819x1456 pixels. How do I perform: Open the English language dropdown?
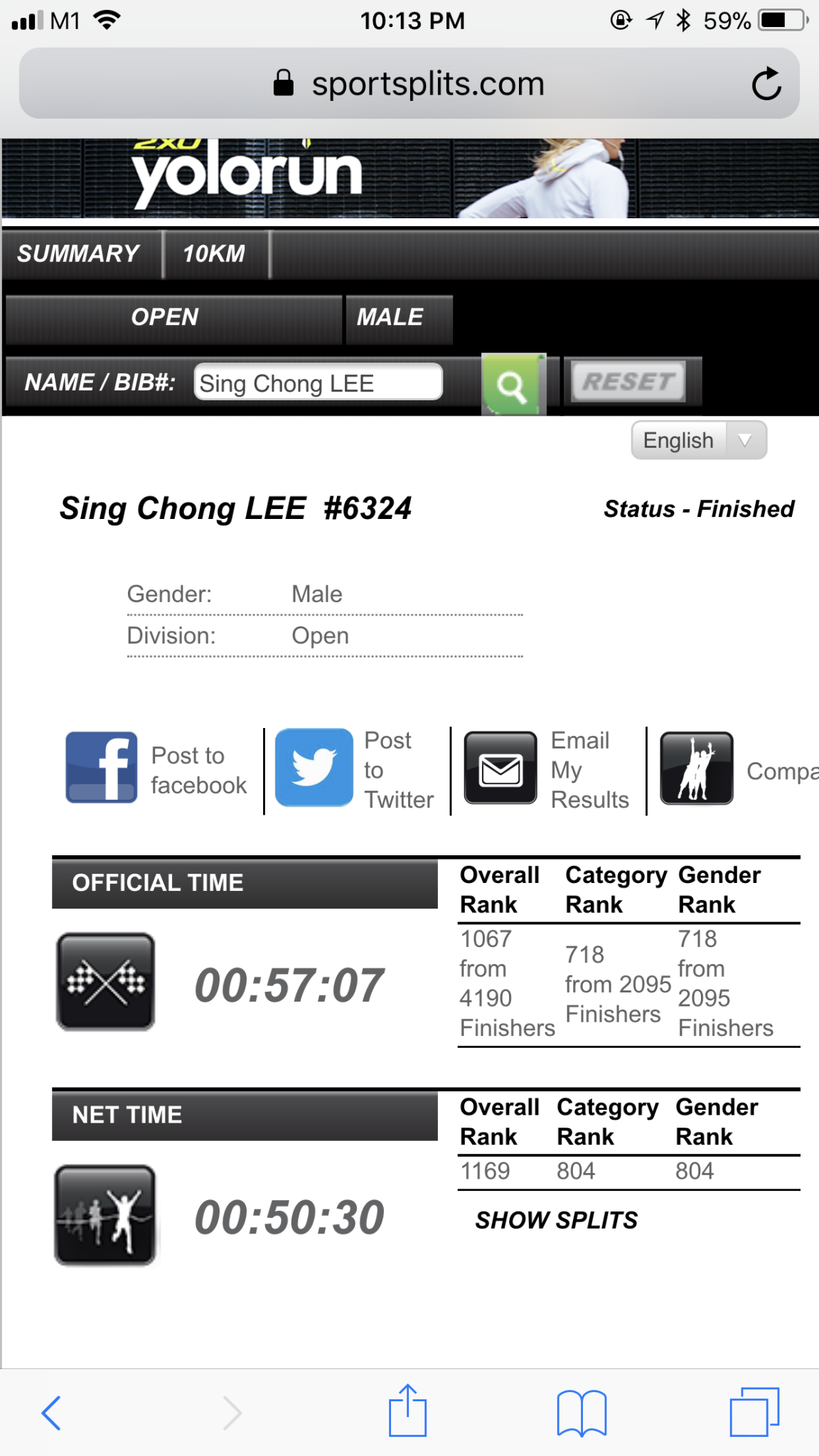click(x=699, y=440)
